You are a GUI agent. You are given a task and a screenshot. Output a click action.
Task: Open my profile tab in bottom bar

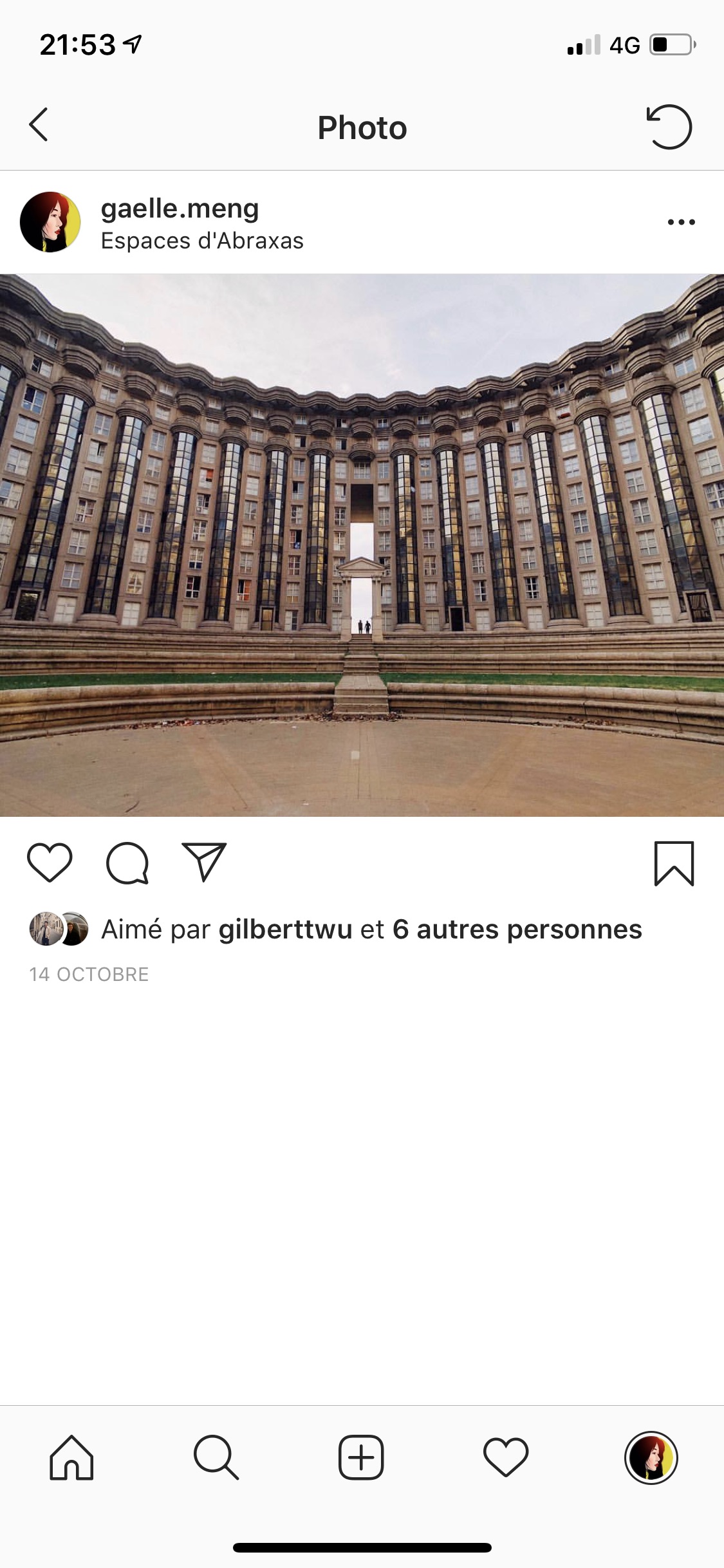[651, 1457]
